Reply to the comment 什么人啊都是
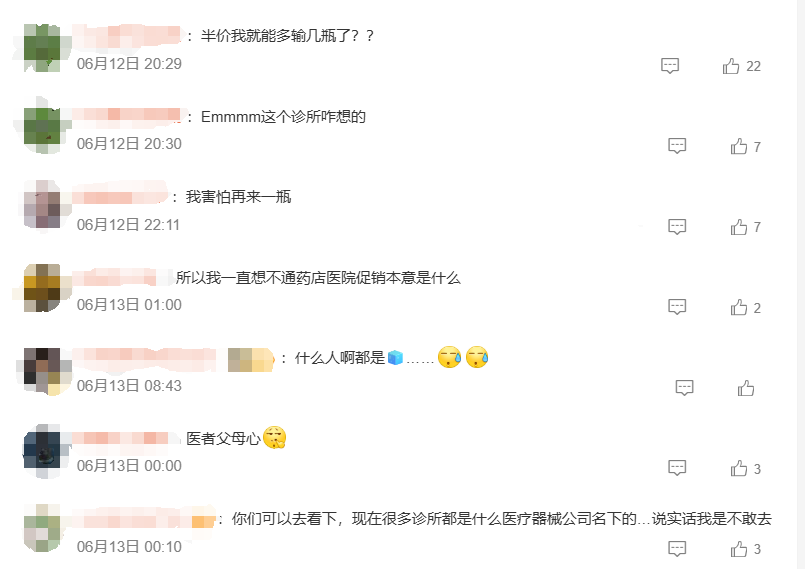 (684, 388)
